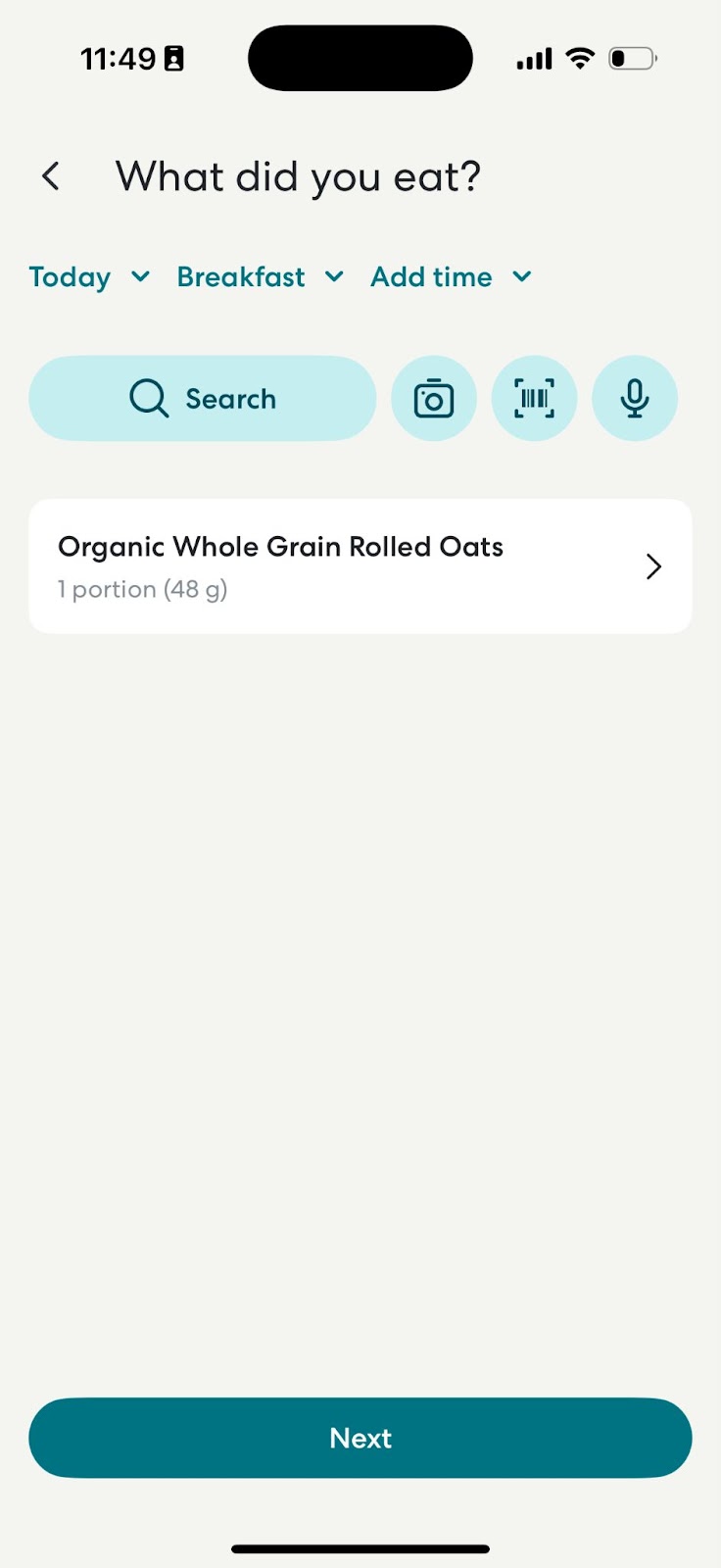
Task: Go back using the arrow
Action: (51, 176)
